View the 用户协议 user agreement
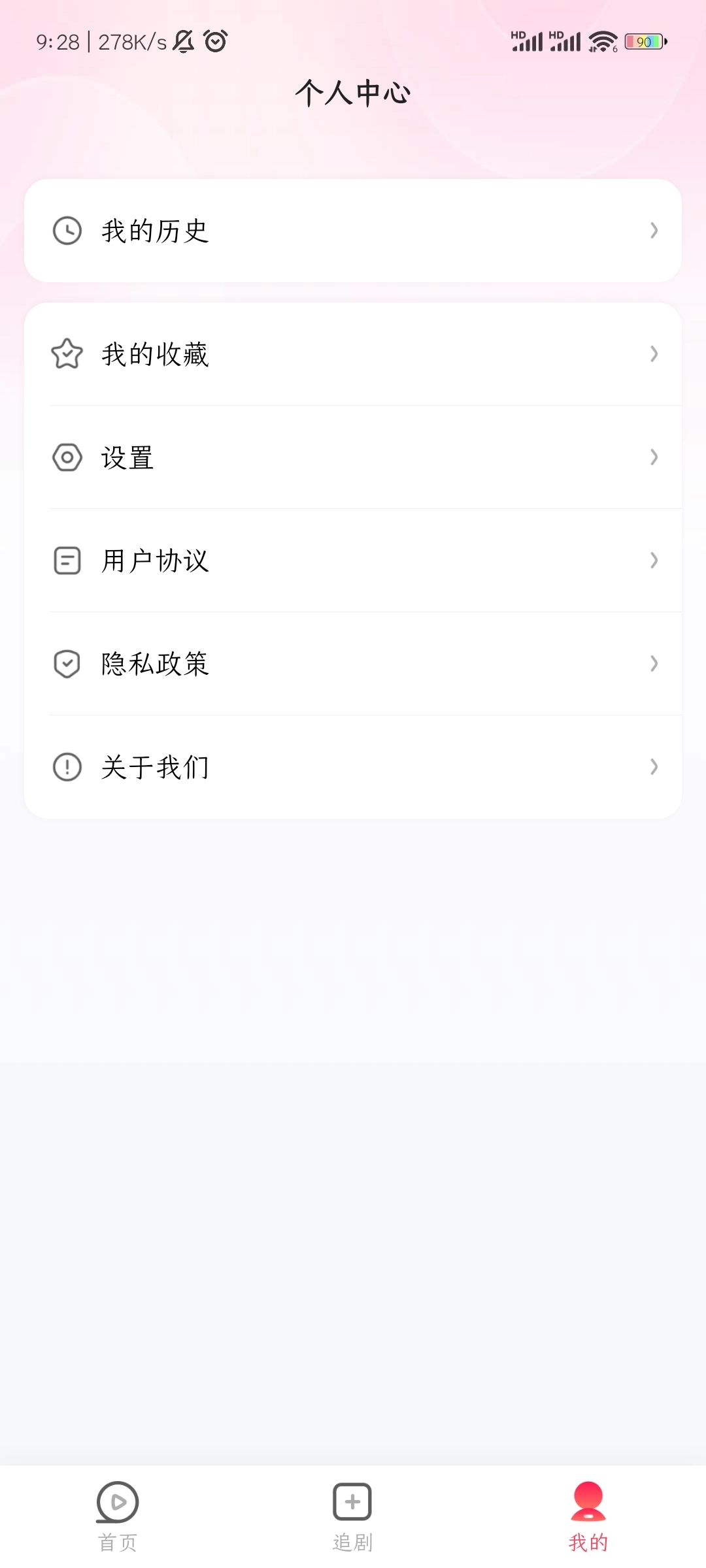Screen dimensions: 706x1568 click(353, 561)
